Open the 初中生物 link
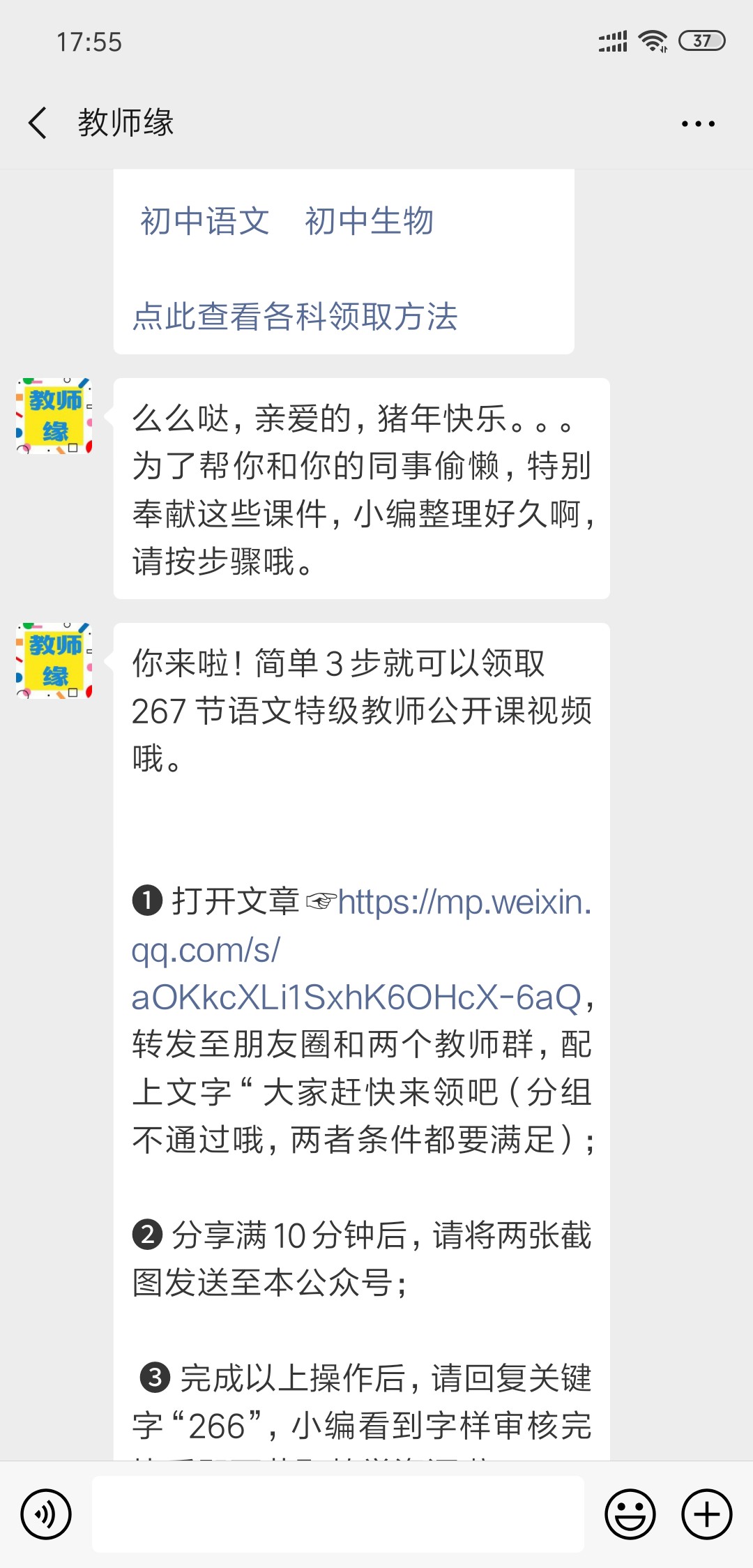This screenshot has width=753, height=1568. point(369,221)
